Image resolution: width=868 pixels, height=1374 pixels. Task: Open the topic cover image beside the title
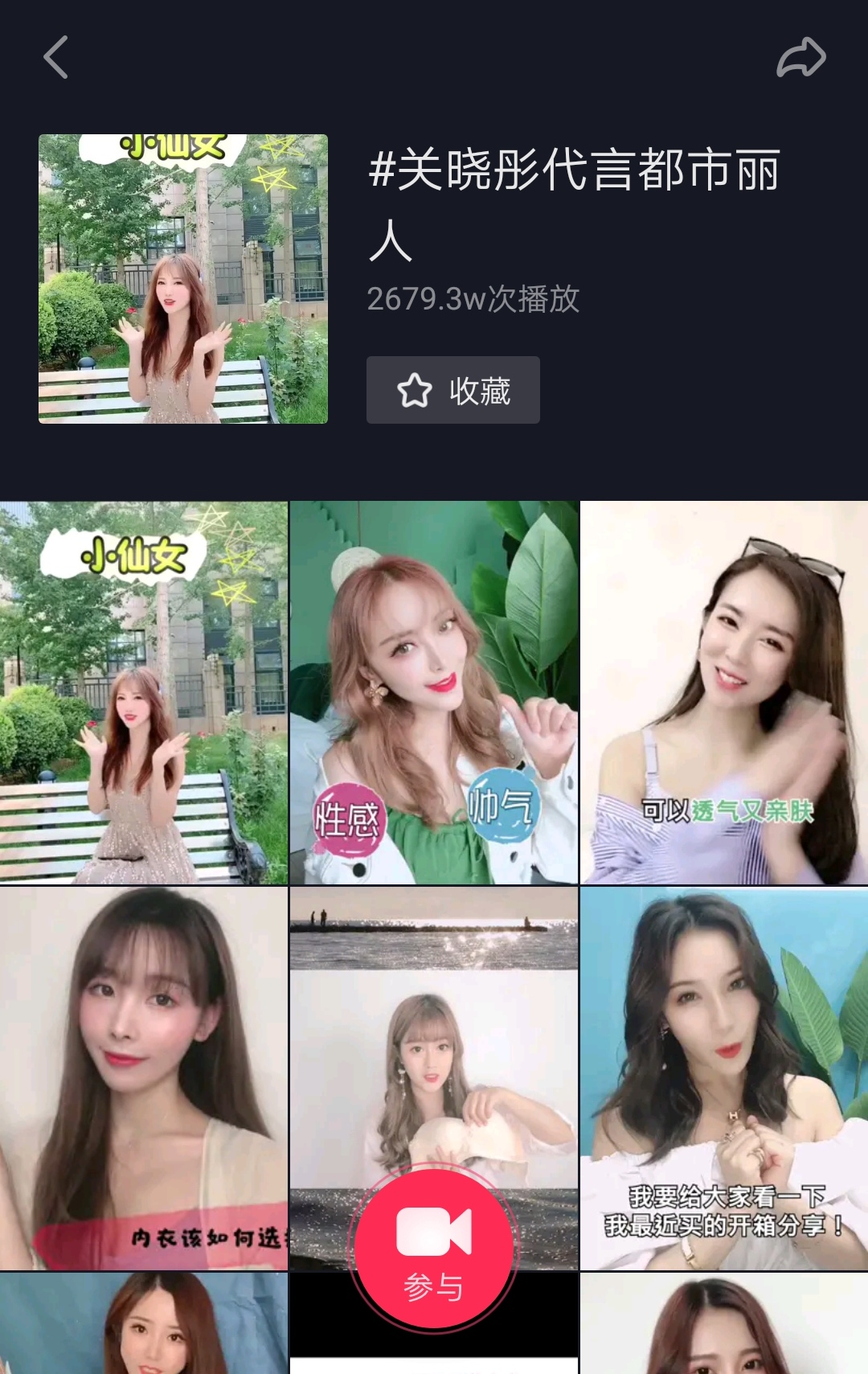tap(183, 279)
